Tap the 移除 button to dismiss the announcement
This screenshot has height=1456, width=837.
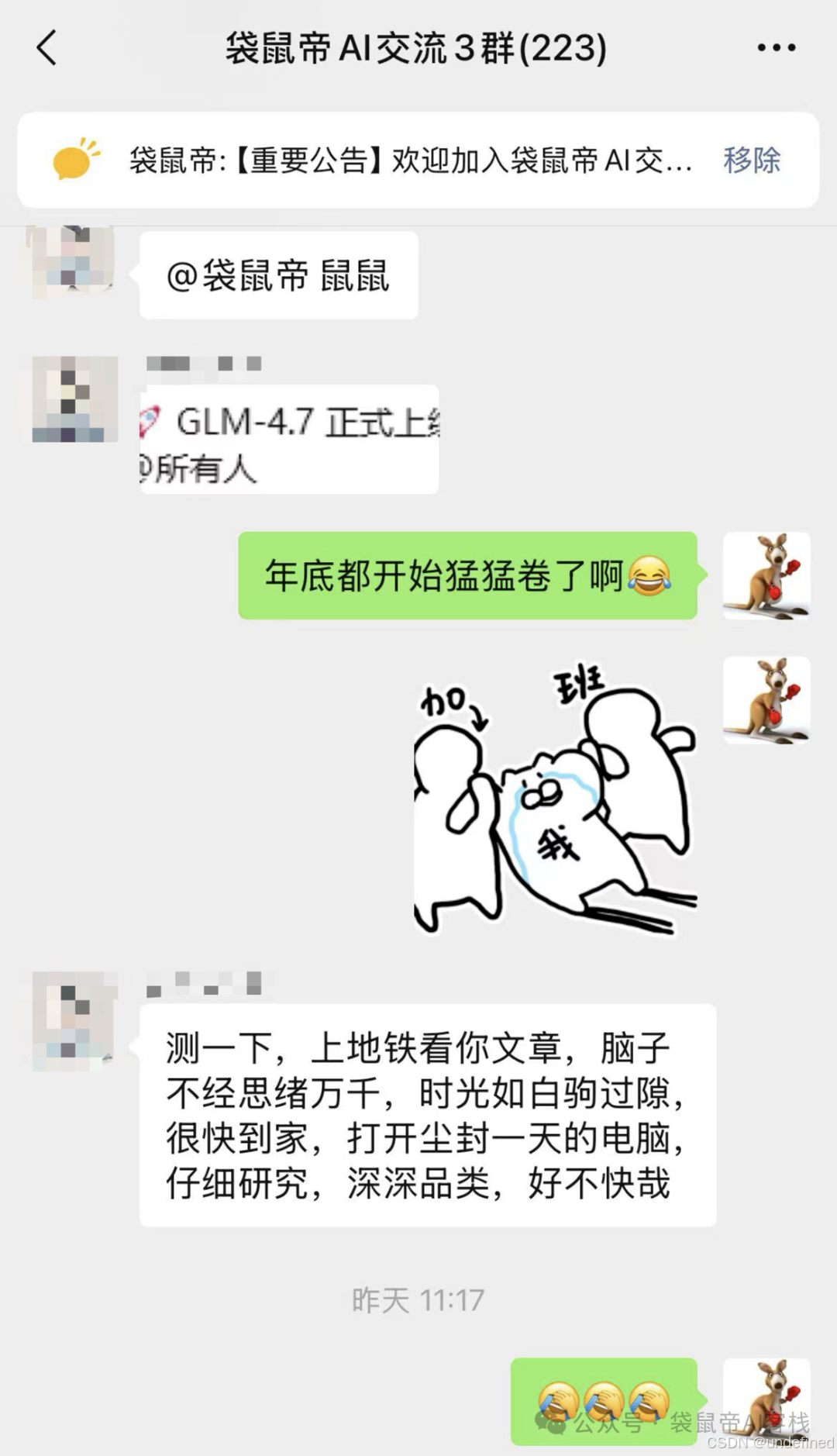(x=749, y=160)
